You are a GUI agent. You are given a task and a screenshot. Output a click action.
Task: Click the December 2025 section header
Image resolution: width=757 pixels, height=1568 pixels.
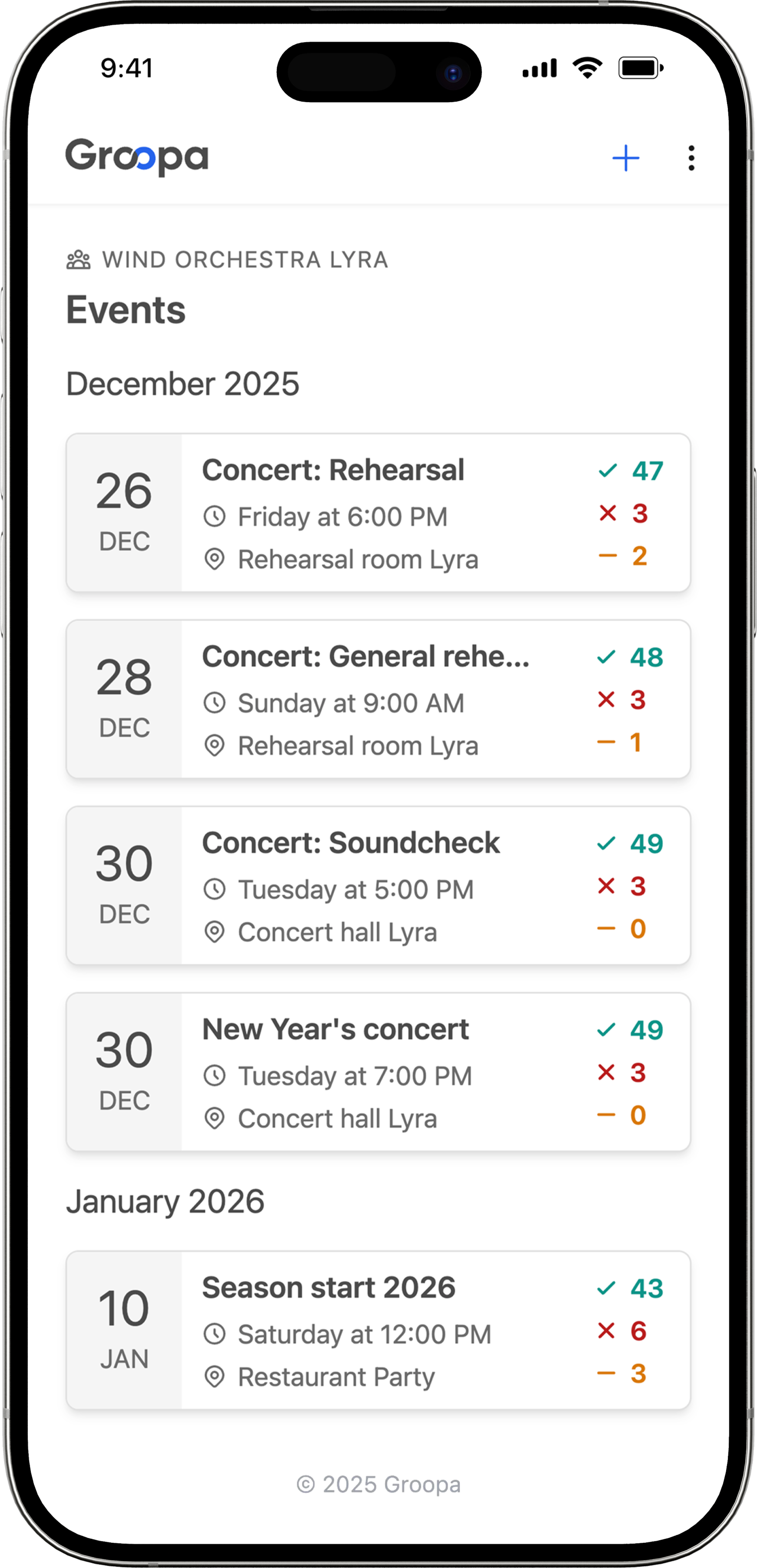[x=183, y=384]
